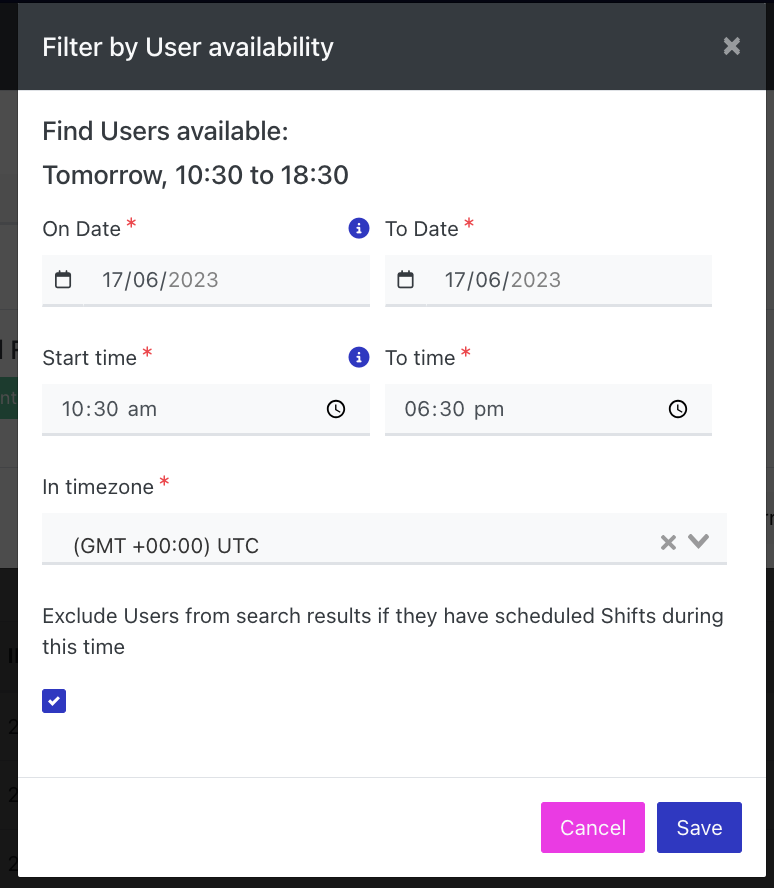
Task: Save the availability filter
Action: [x=699, y=827]
